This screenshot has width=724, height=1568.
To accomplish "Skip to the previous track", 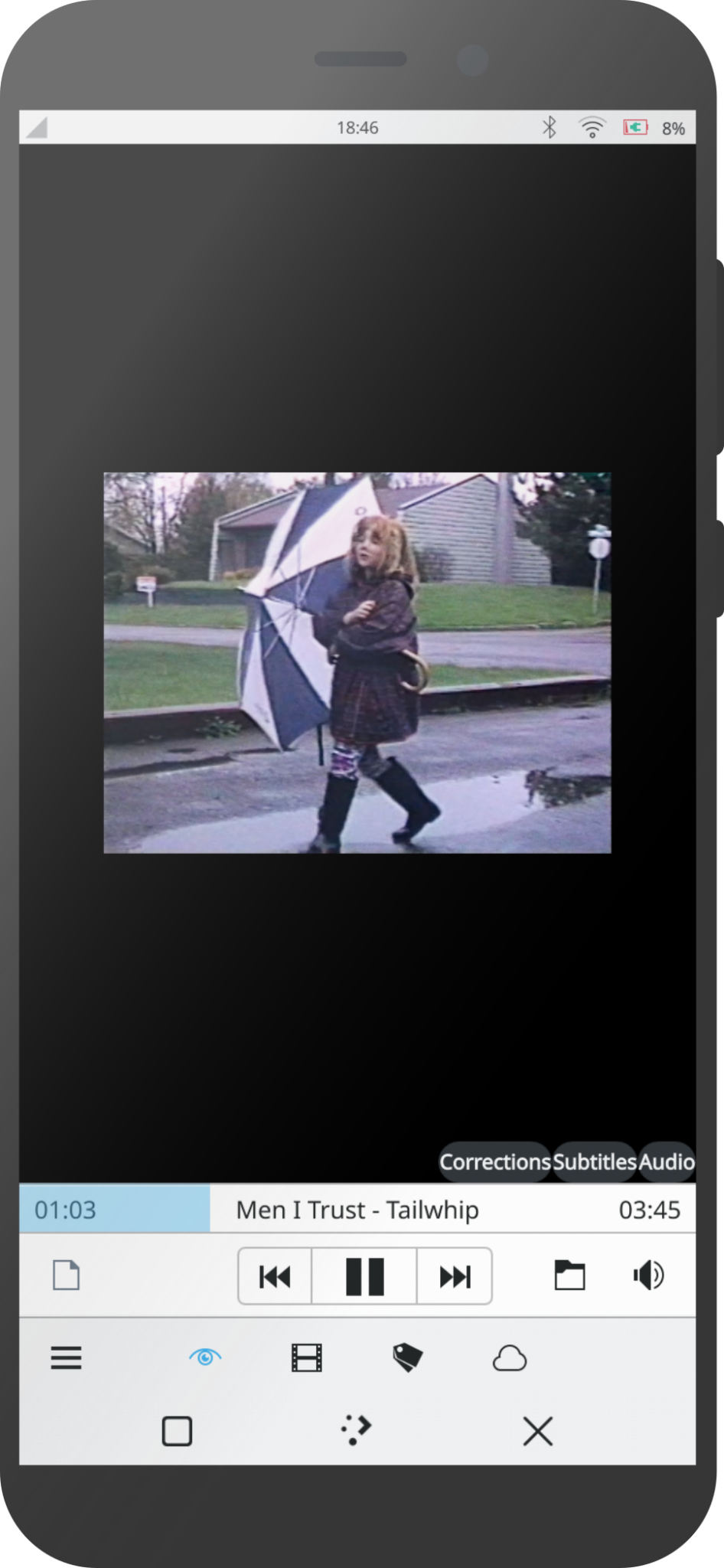I will click(x=275, y=1276).
